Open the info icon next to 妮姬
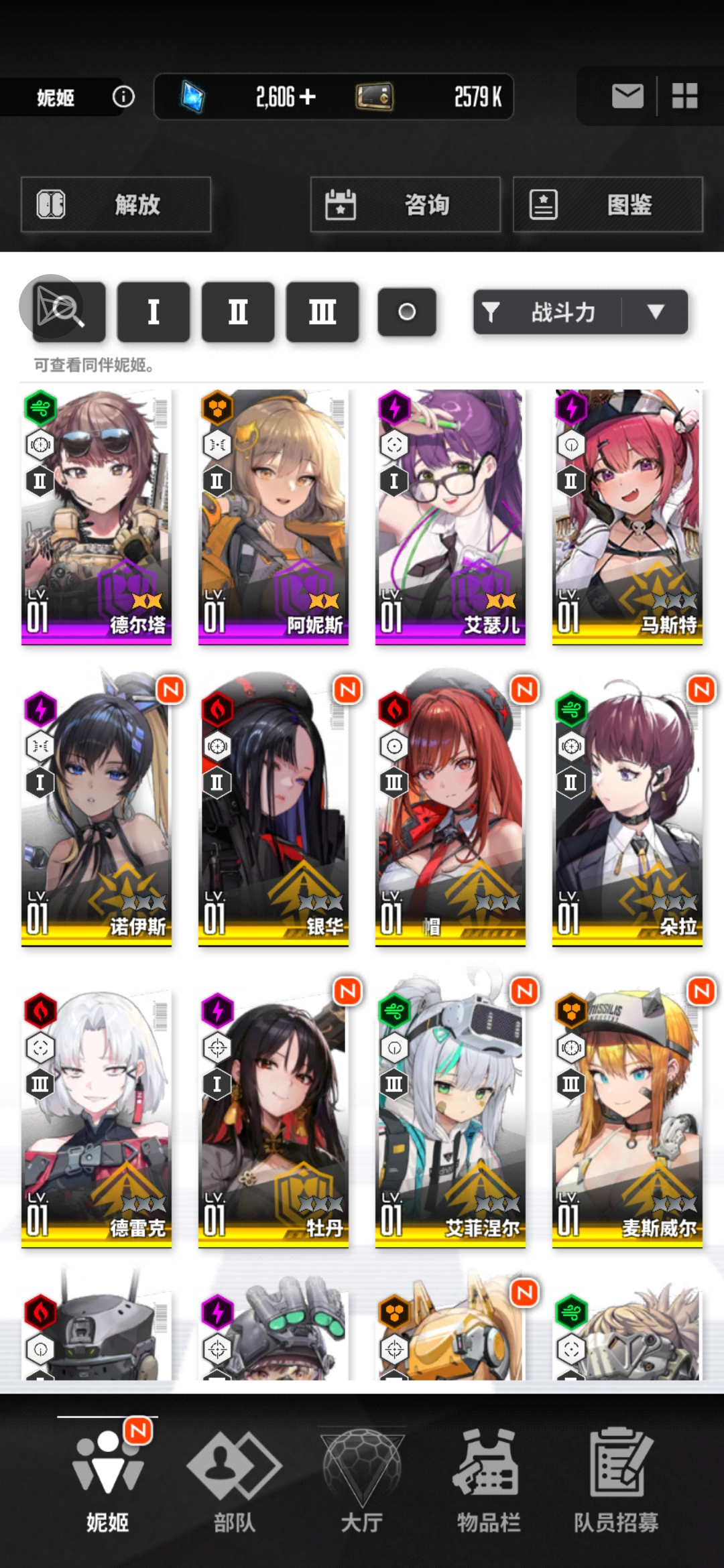 [x=123, y=97]
